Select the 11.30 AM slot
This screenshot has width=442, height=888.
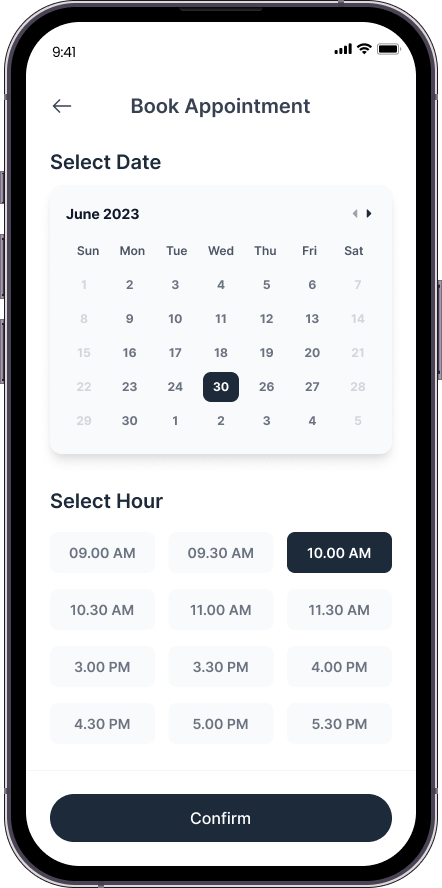click(339, 610)
